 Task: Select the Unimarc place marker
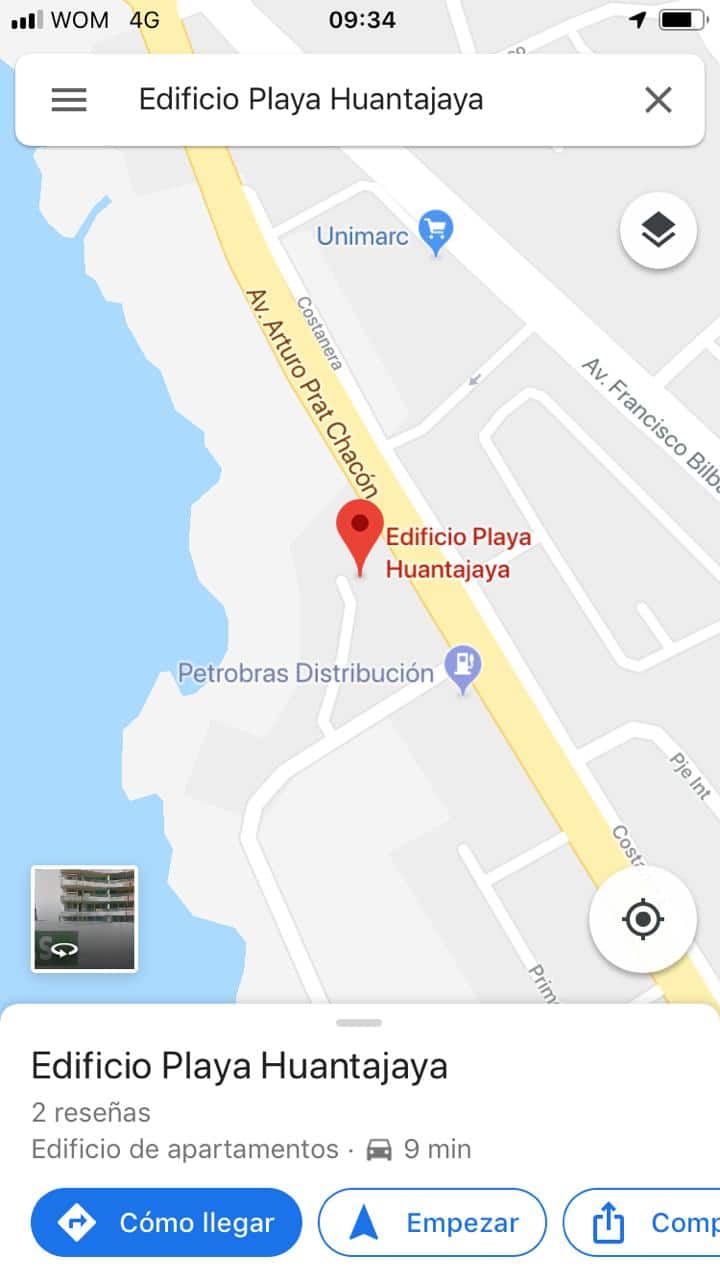tap(435, 232)
